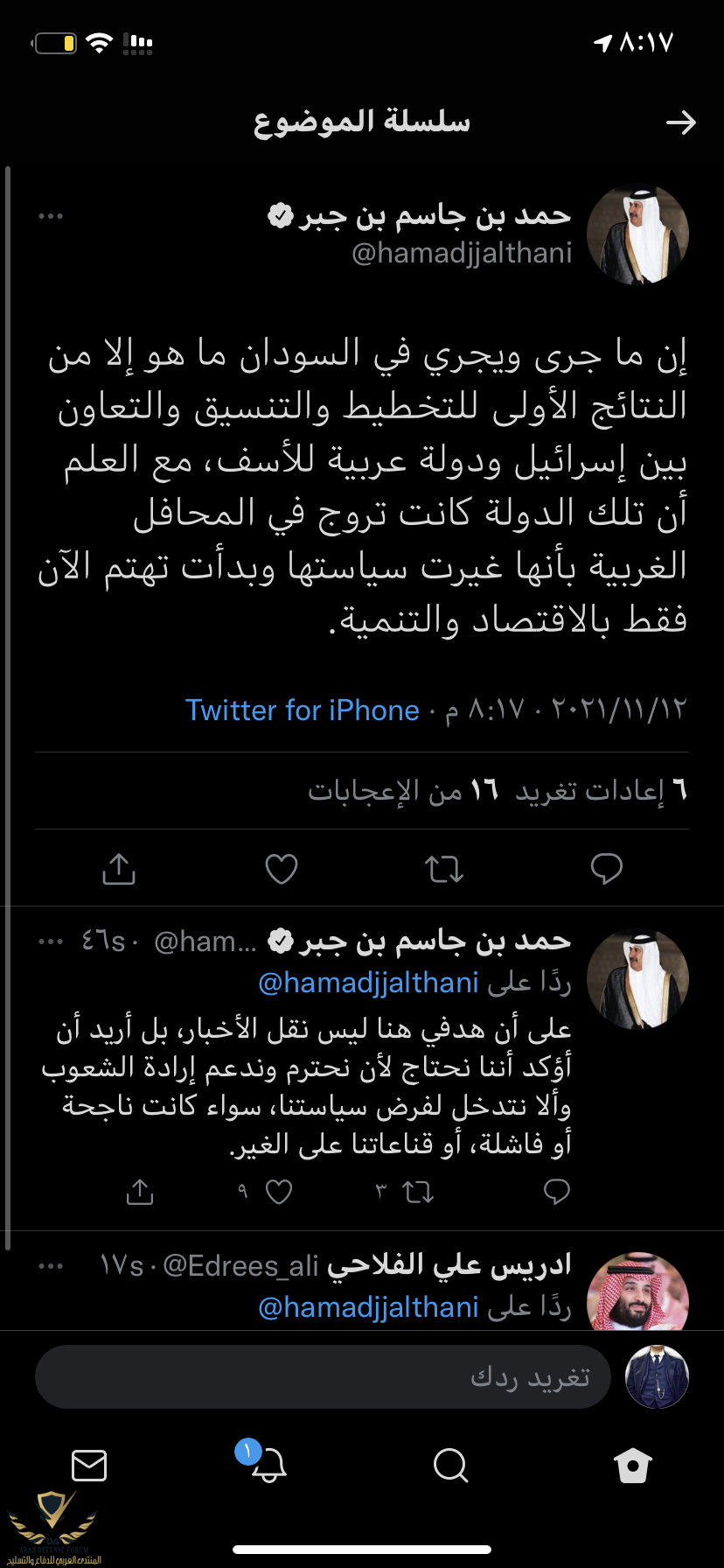
Task: Retweet the reply with ٣ retweets
Action: [417, 1192]
